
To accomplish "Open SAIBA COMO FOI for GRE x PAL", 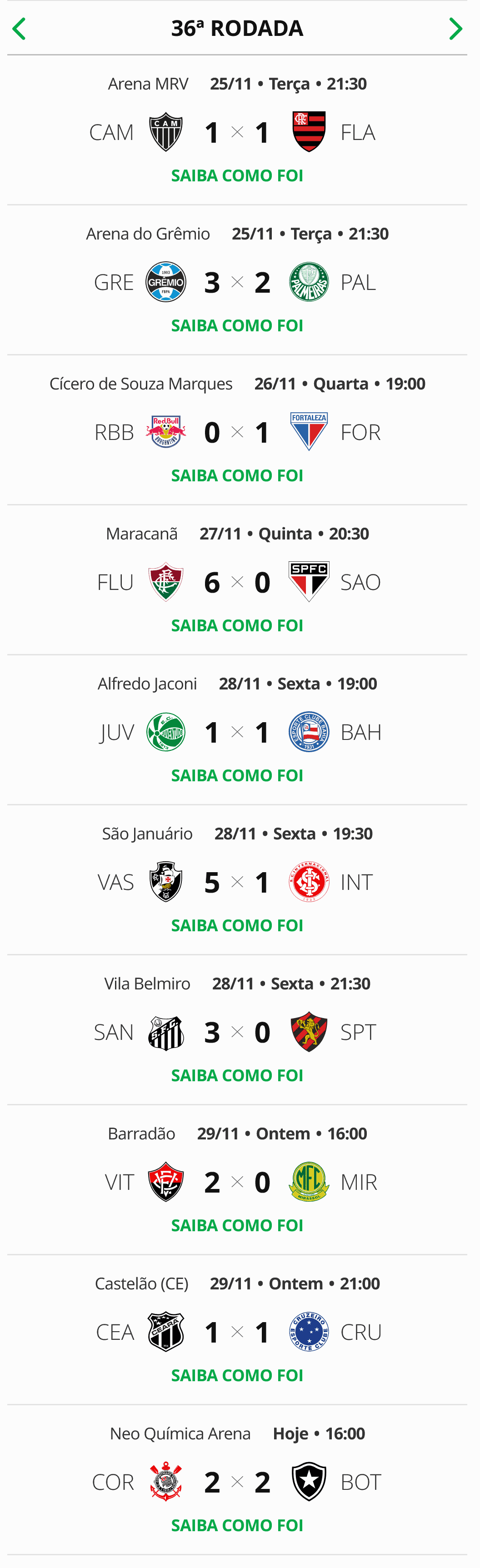I will (237, 326).
